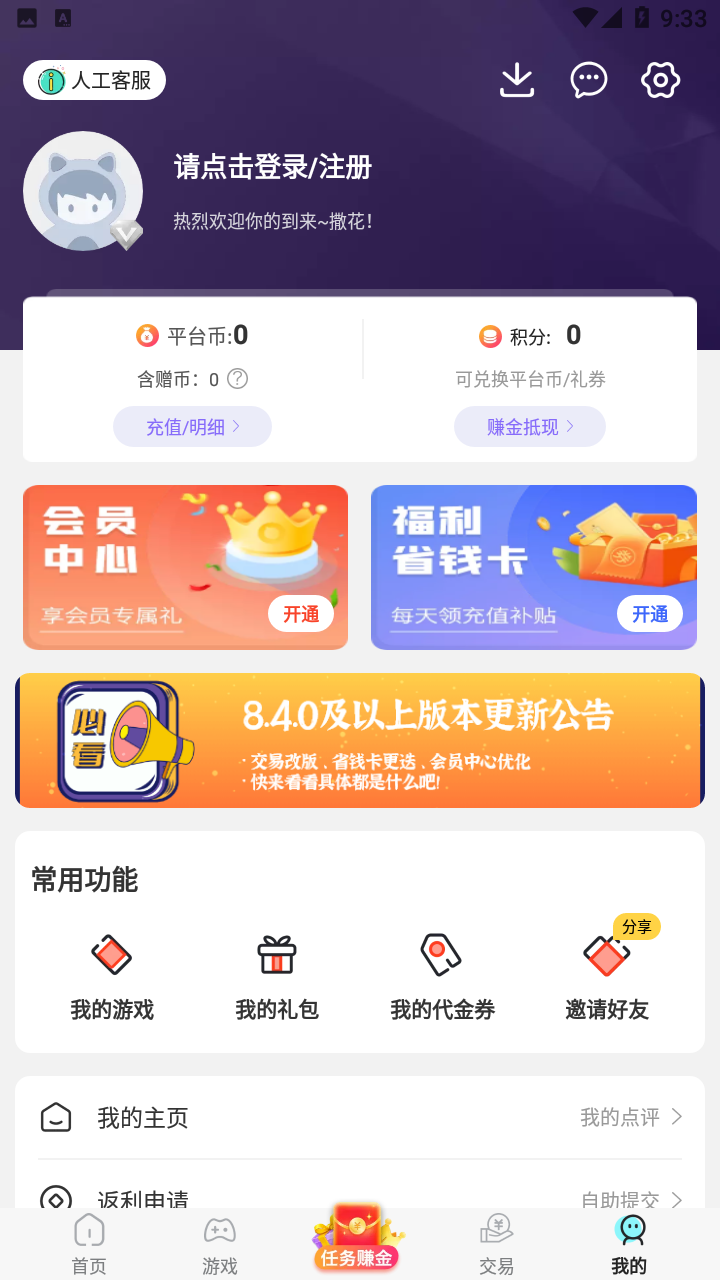Select the 我的游戏 icon

point(110,955)
